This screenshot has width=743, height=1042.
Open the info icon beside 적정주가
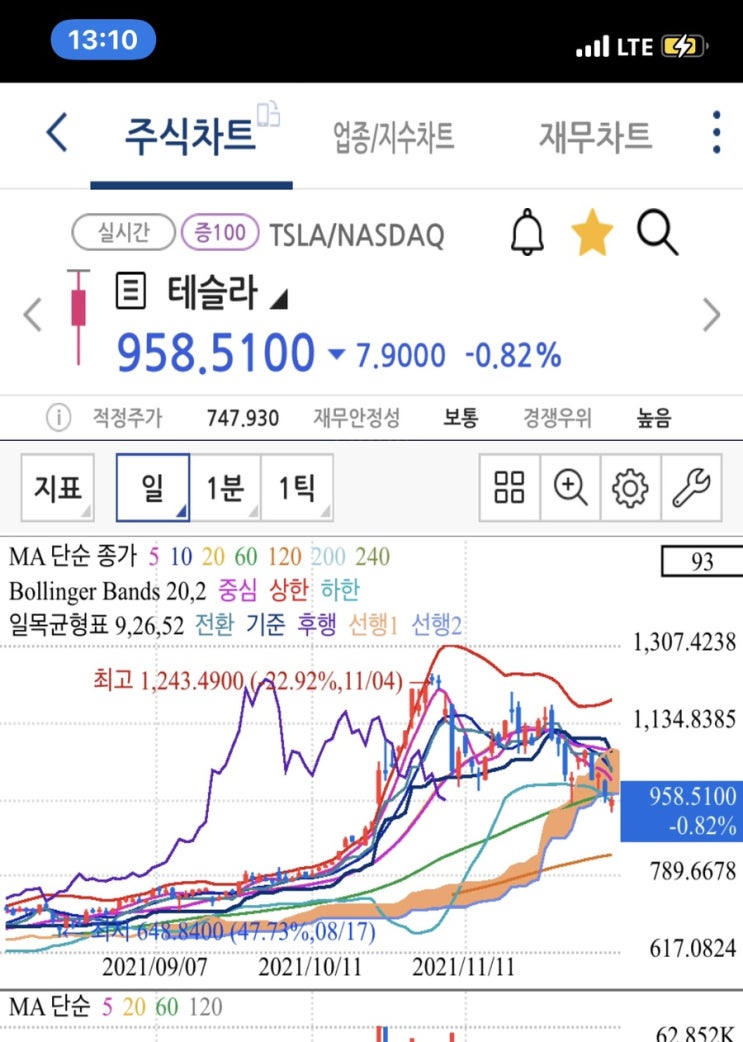point(58,417)
